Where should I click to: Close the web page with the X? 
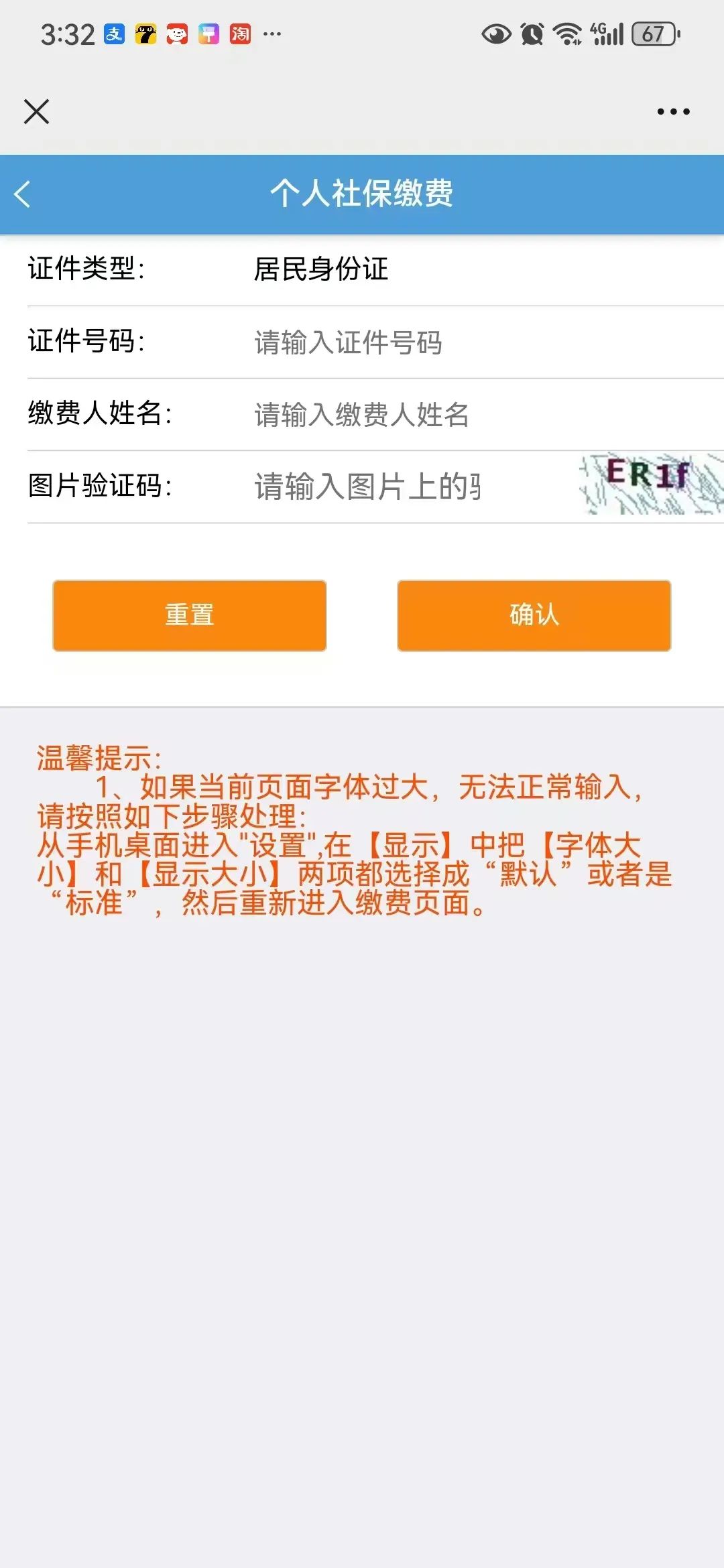(36, 111)
